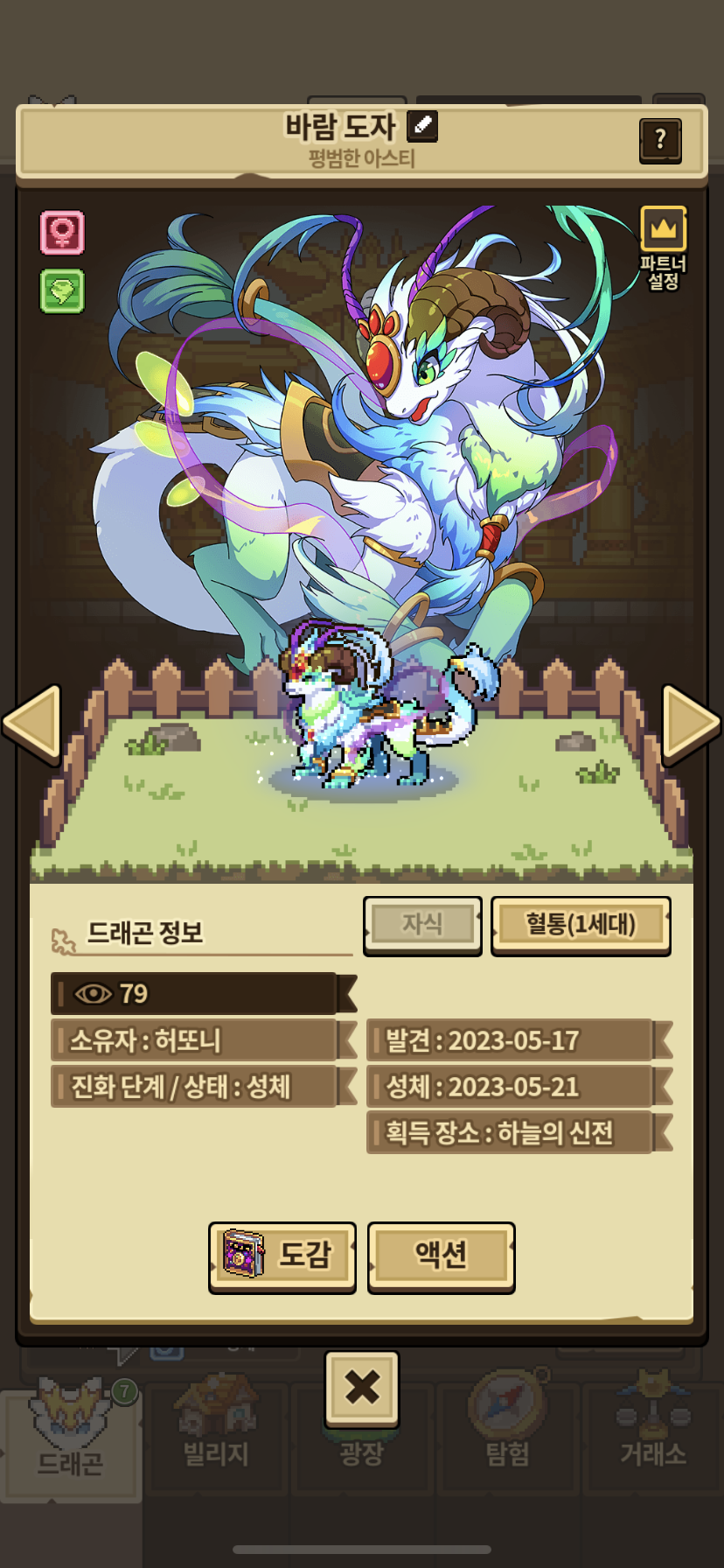Tap the pink female gender icon
Screen dimensions: 724x1568
click(x=62, y=233)
